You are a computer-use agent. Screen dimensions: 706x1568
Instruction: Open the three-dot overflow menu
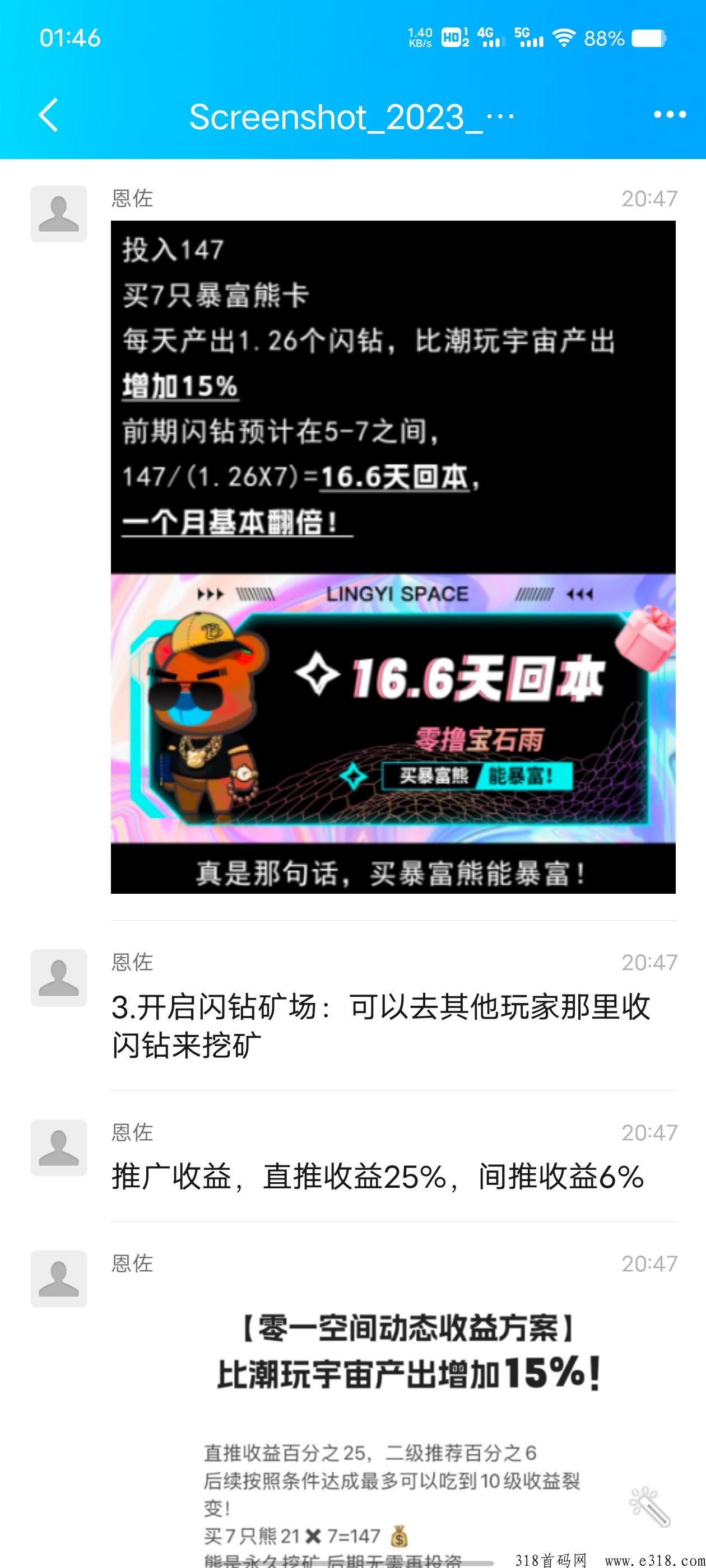point(670,114)
